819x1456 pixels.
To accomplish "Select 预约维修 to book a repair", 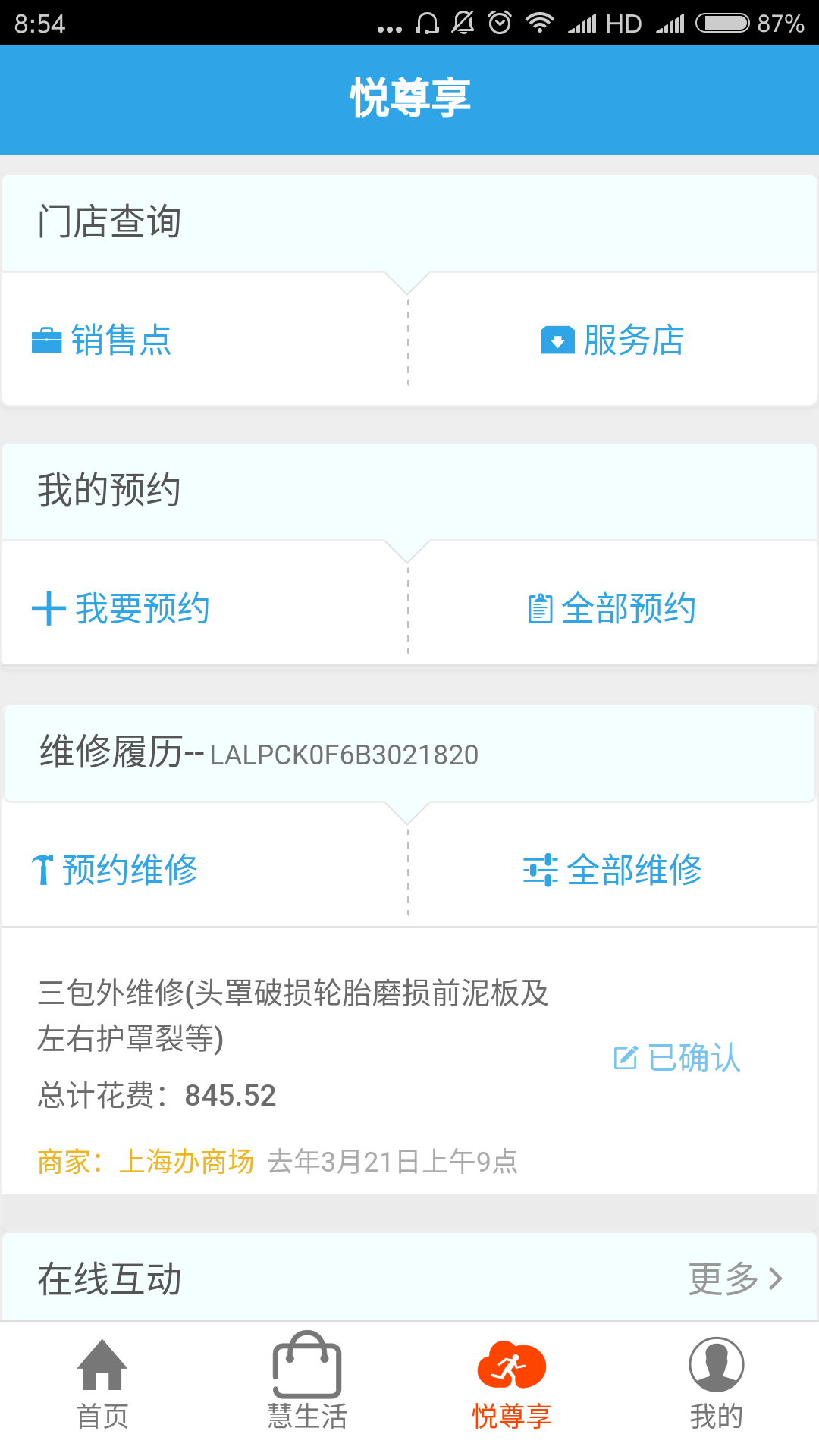I will (x=115, y=869).
